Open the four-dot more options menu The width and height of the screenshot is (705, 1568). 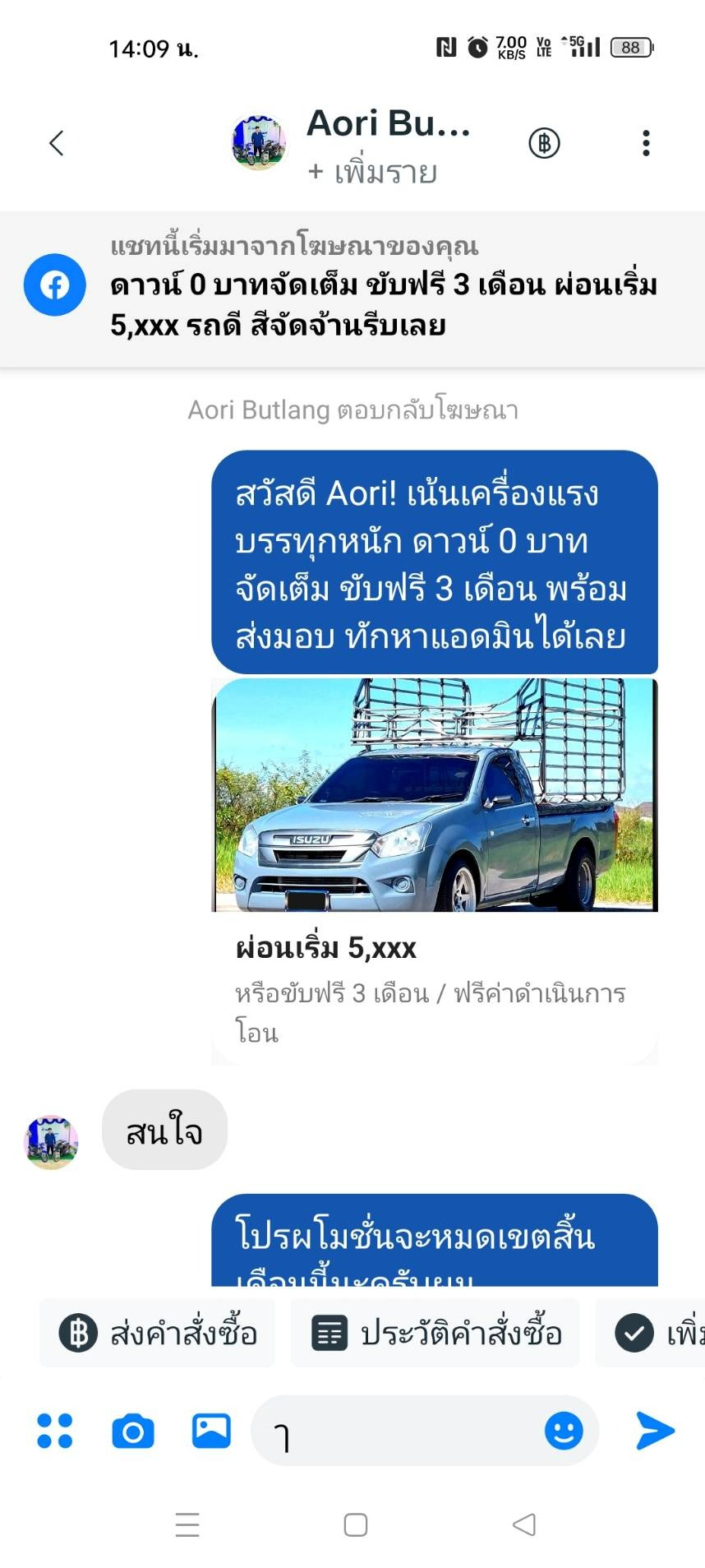(55, 1431)
